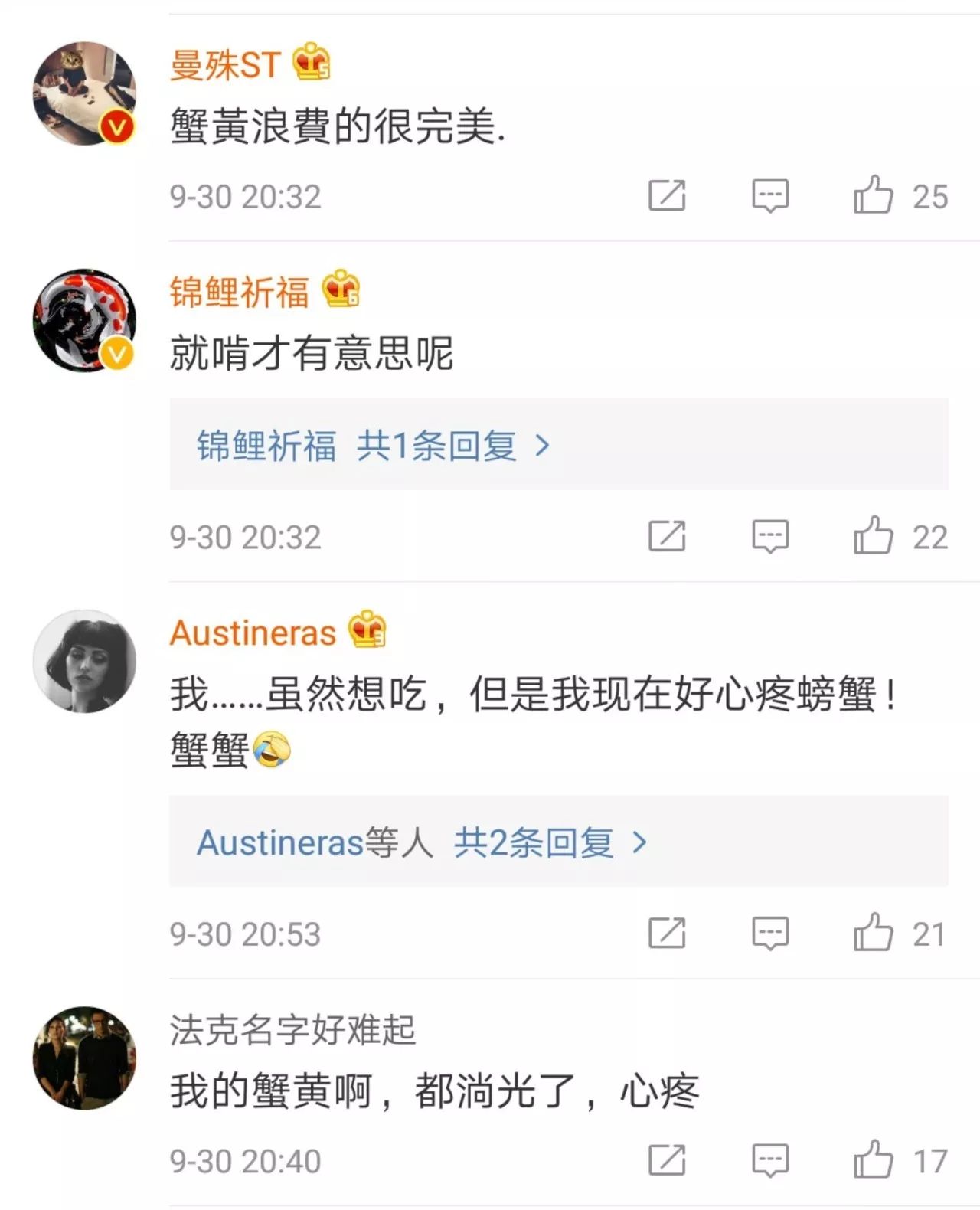Like the comment by Austineras
The image size is (980, 1210).
coord(874,933)
